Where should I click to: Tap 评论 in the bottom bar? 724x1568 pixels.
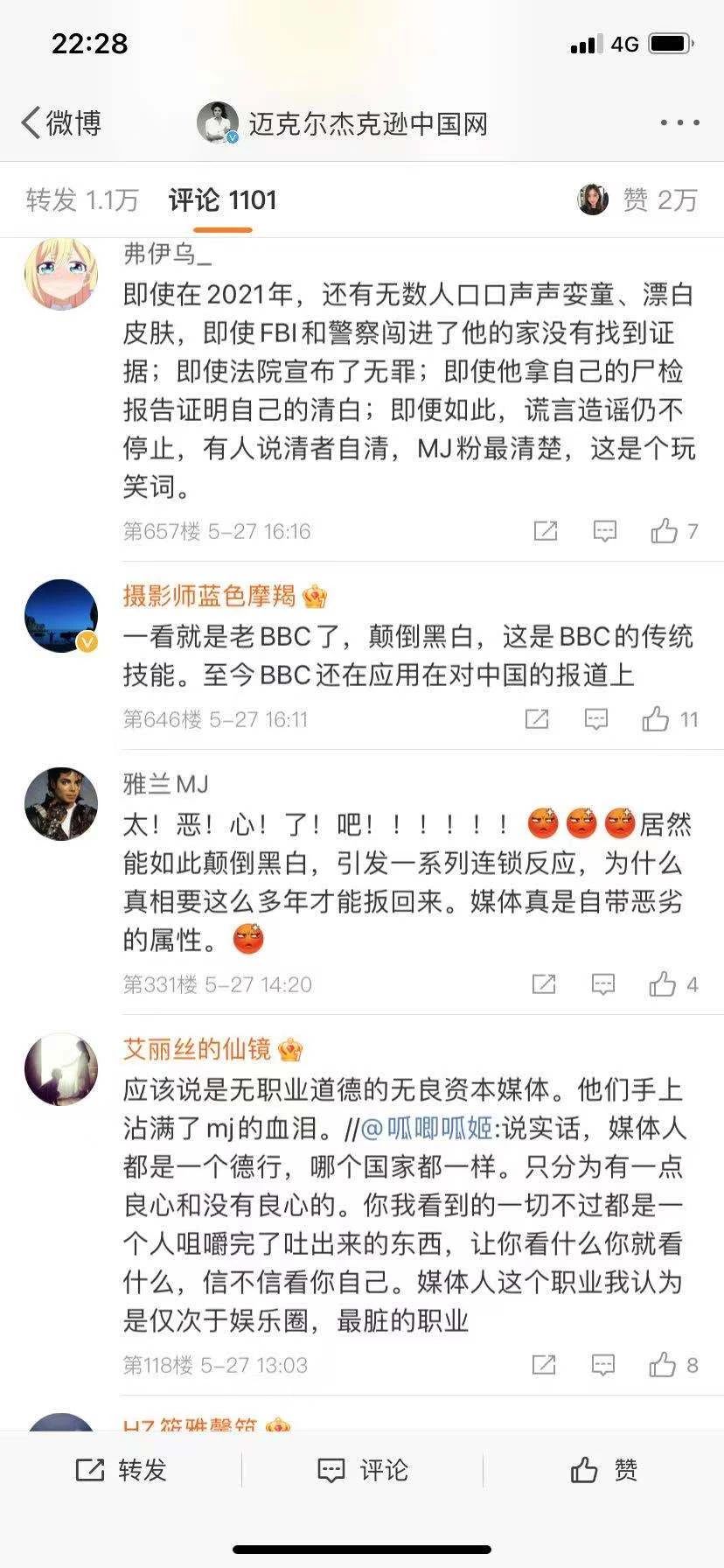click(362, 1470)
